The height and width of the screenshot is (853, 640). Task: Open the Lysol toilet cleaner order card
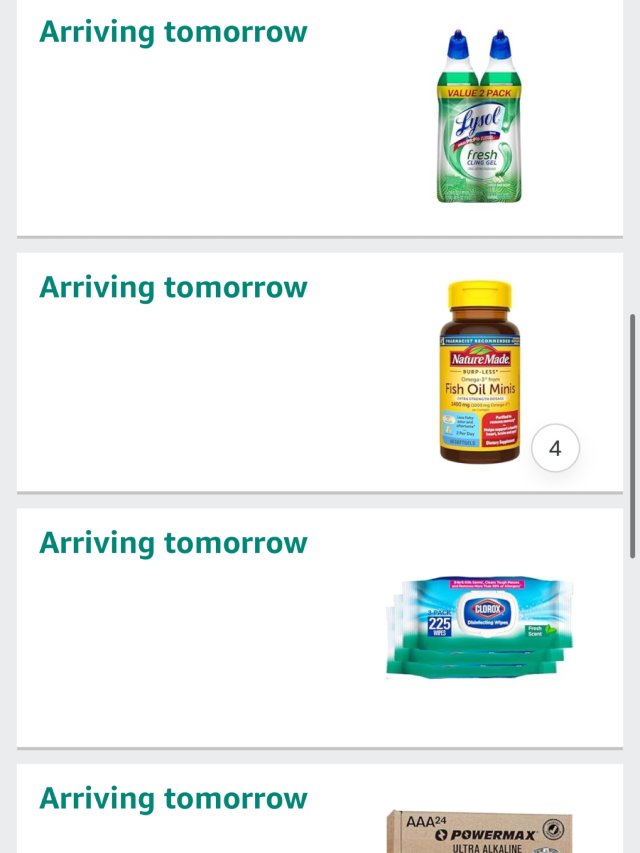click(x=479, y=117)
